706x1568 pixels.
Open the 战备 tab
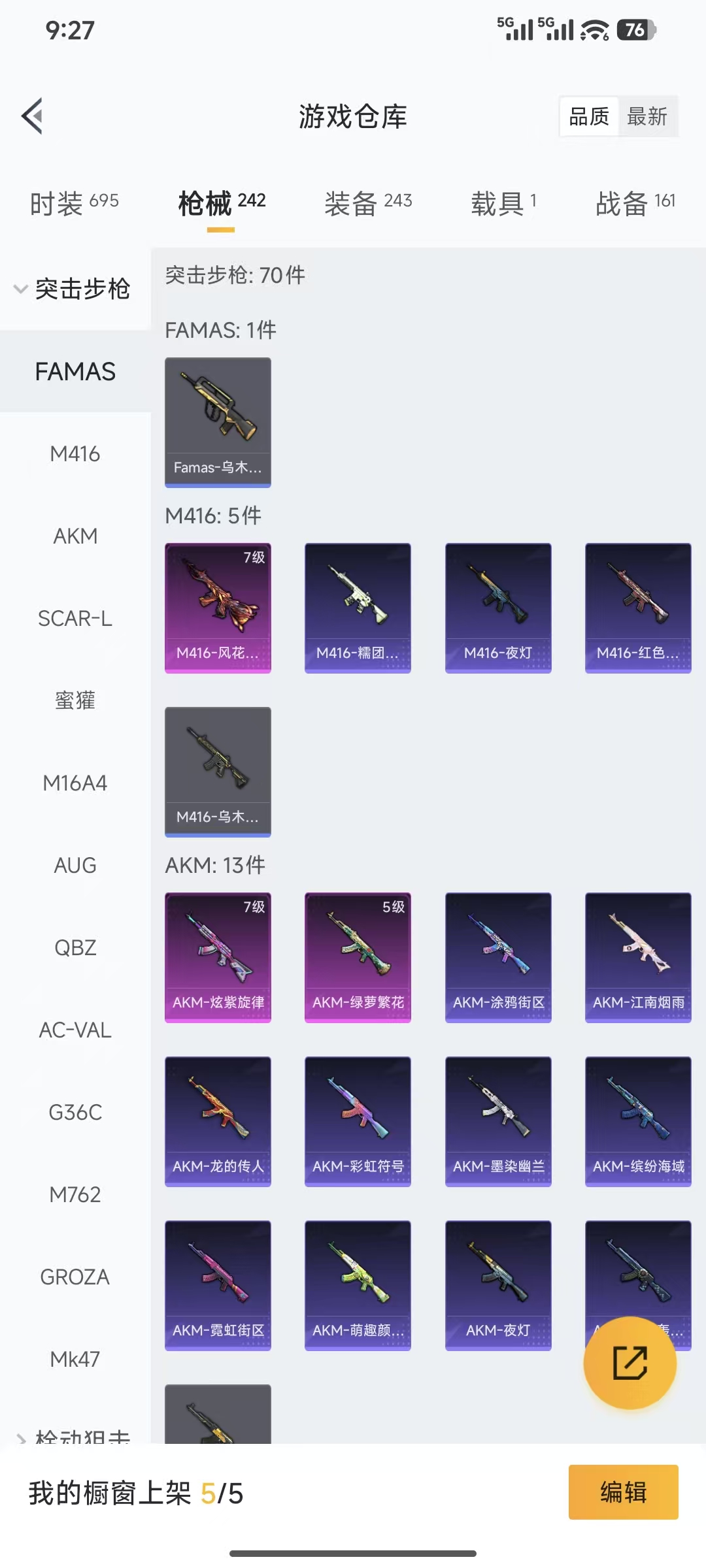tap(635, 203)
